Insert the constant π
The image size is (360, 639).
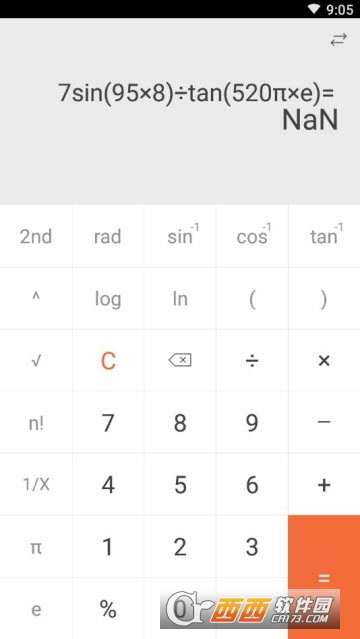[x=36, y=546]
